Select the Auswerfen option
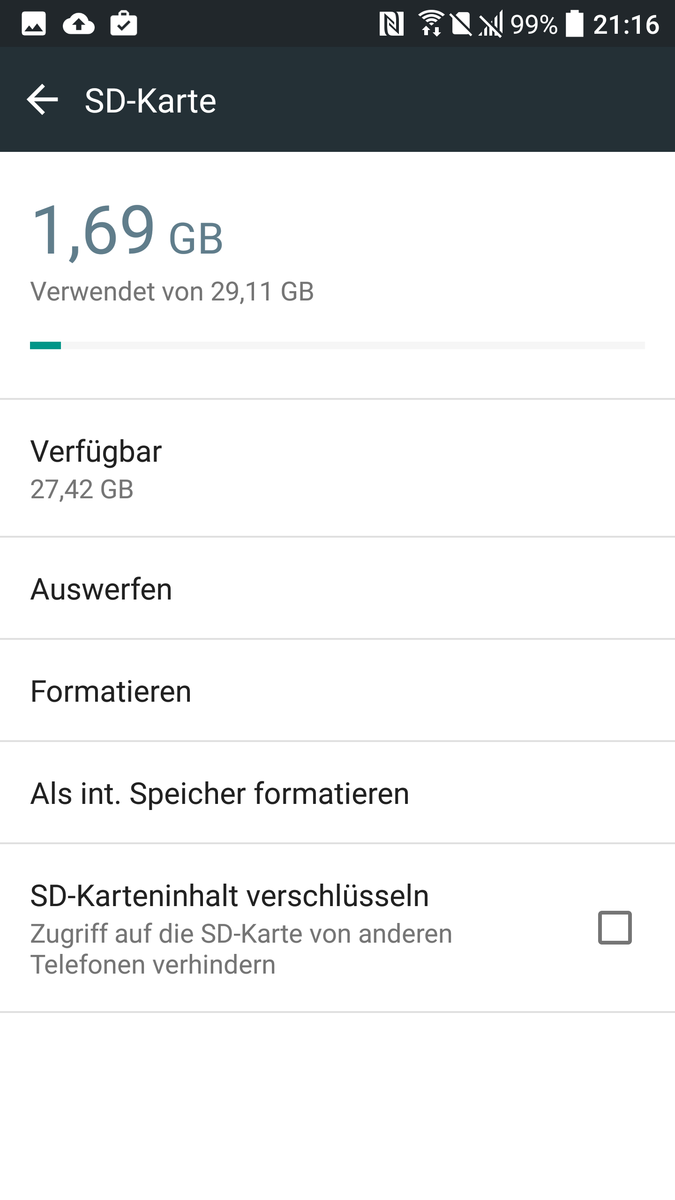This screenshot has width=675, height=1200. tap(101, 589)
